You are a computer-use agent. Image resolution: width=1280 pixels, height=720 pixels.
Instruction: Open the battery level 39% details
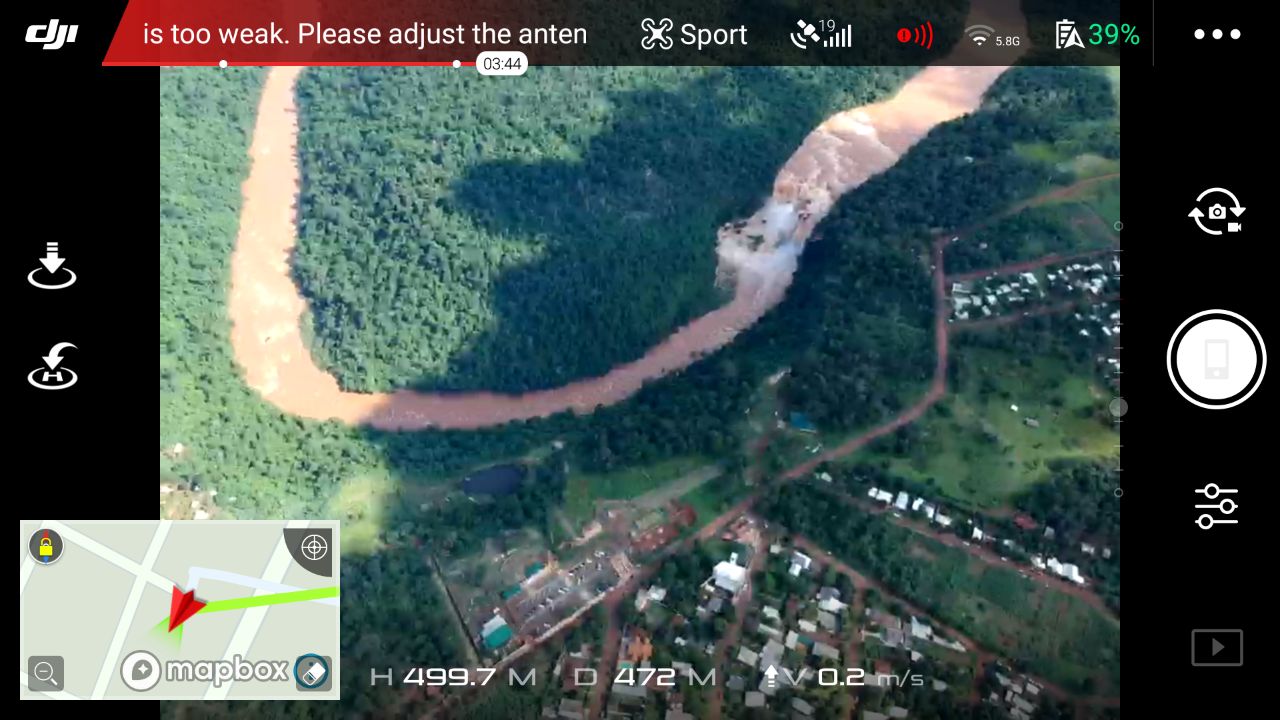1097,35
